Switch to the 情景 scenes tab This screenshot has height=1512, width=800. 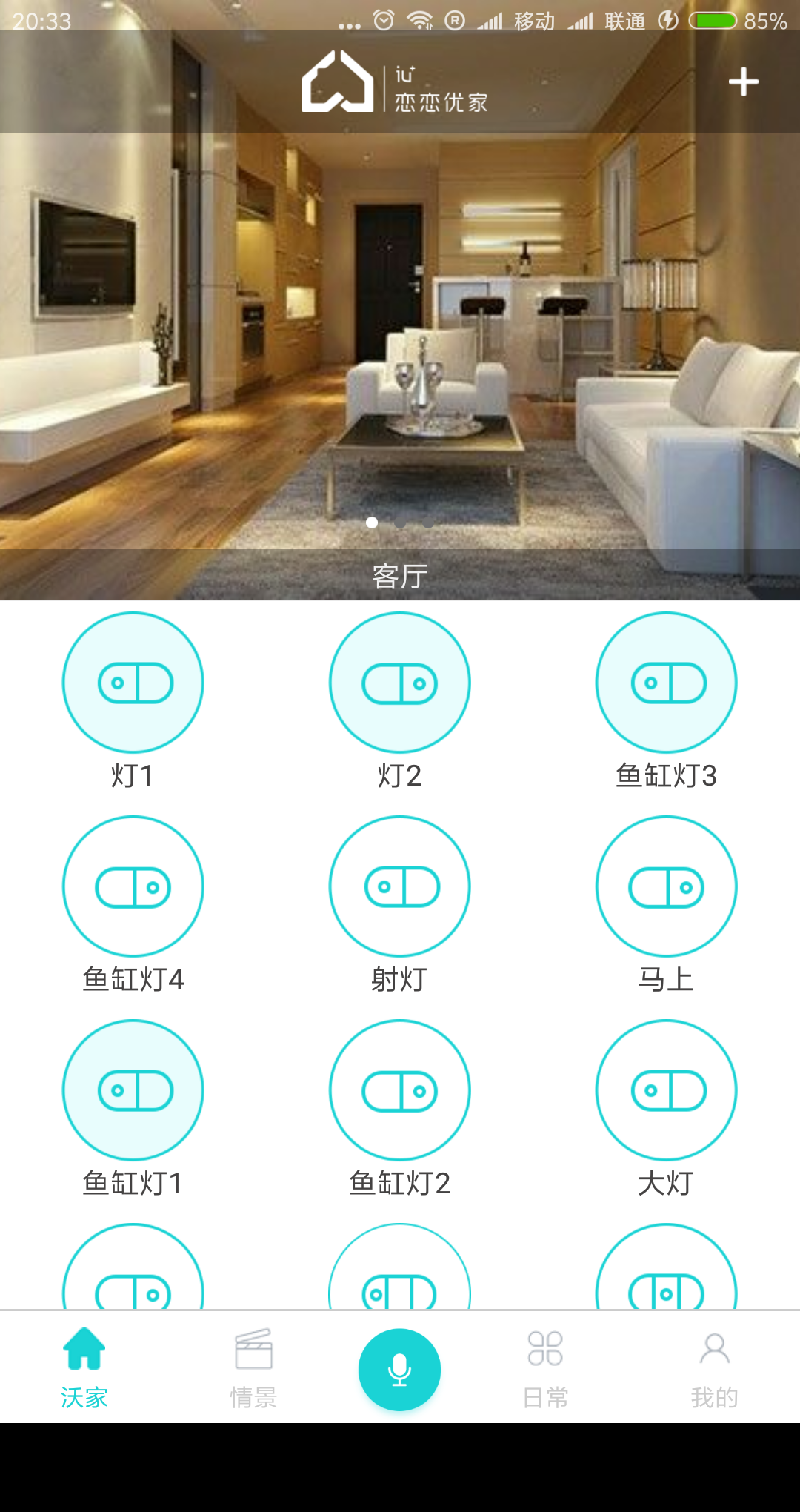(x=253, y=1368)
